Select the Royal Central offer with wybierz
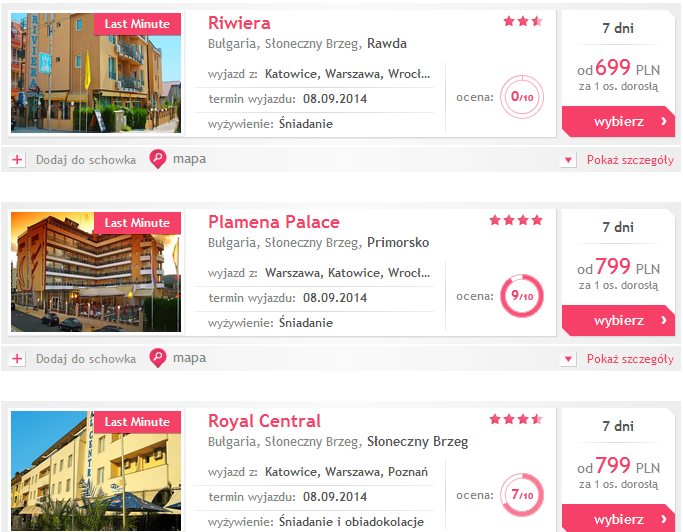Viewport: 683px width, 532px height. [x=620, y=519]
